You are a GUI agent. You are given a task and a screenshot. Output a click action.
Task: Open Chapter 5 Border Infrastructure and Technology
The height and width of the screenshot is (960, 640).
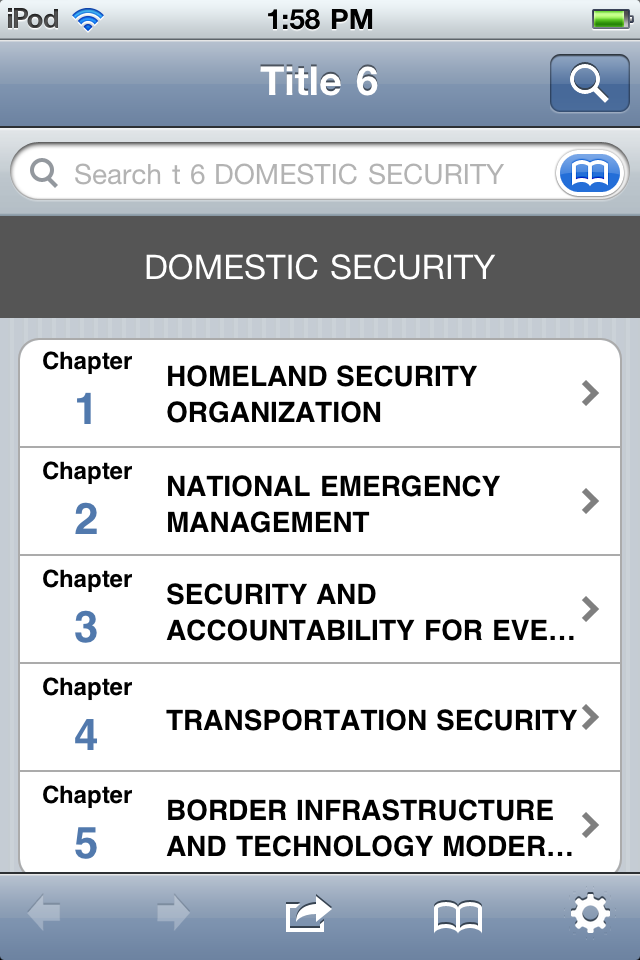pos(320,826)
